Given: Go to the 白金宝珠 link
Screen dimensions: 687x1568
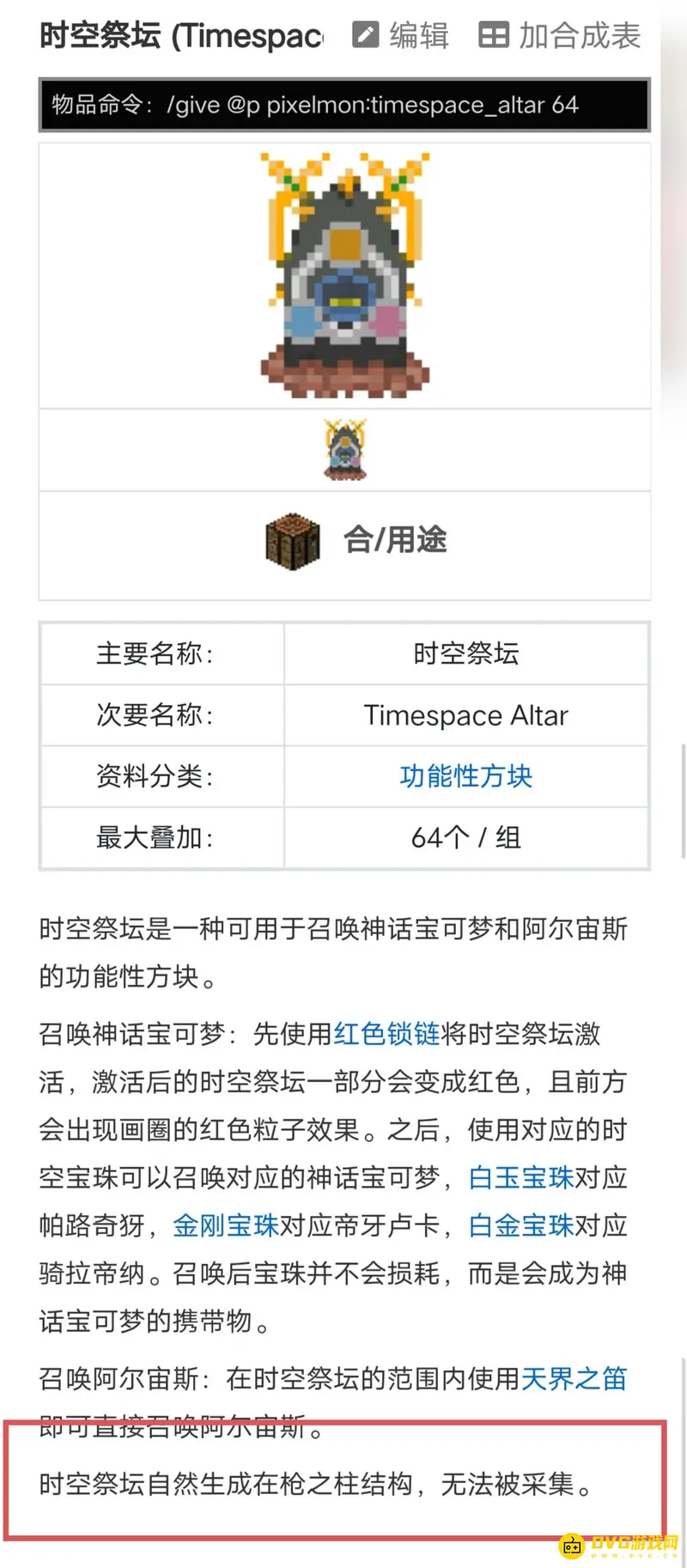Looking at the screenshot, I should [x=520, y=1225].
